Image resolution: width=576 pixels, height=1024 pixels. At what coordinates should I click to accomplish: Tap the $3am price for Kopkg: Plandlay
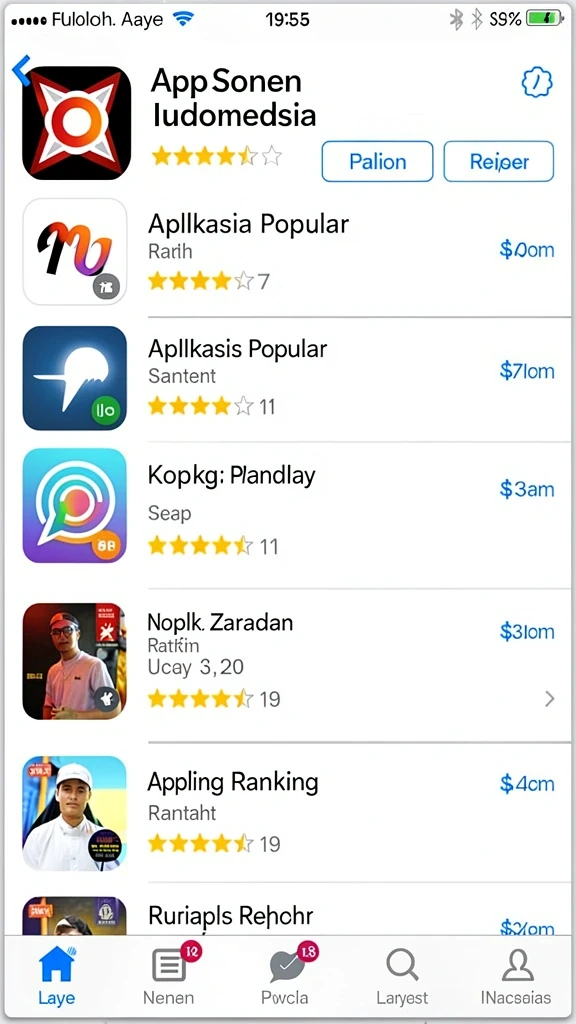click(x=526, y=489)
